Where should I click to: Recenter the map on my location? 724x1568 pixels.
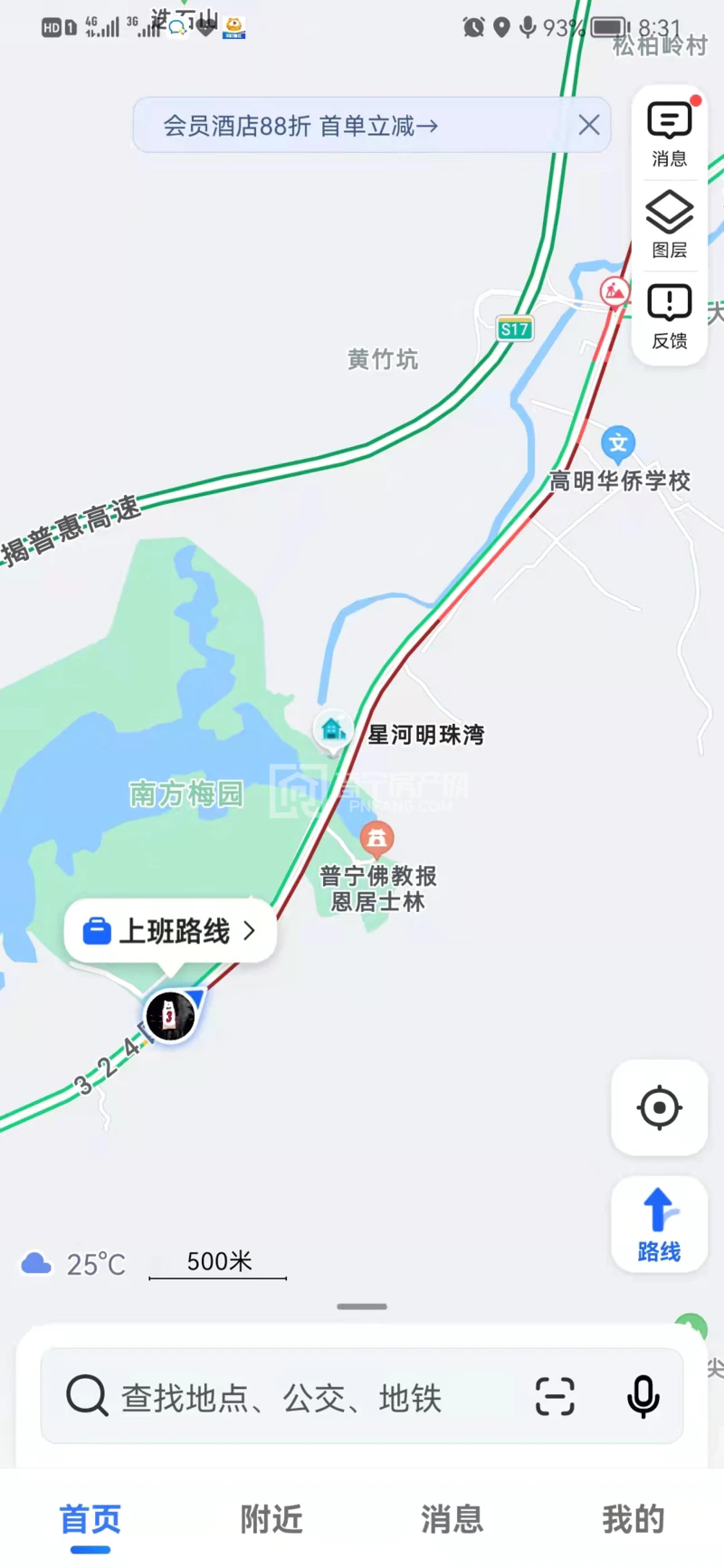pyautogui.click(x=659, y=1107)
